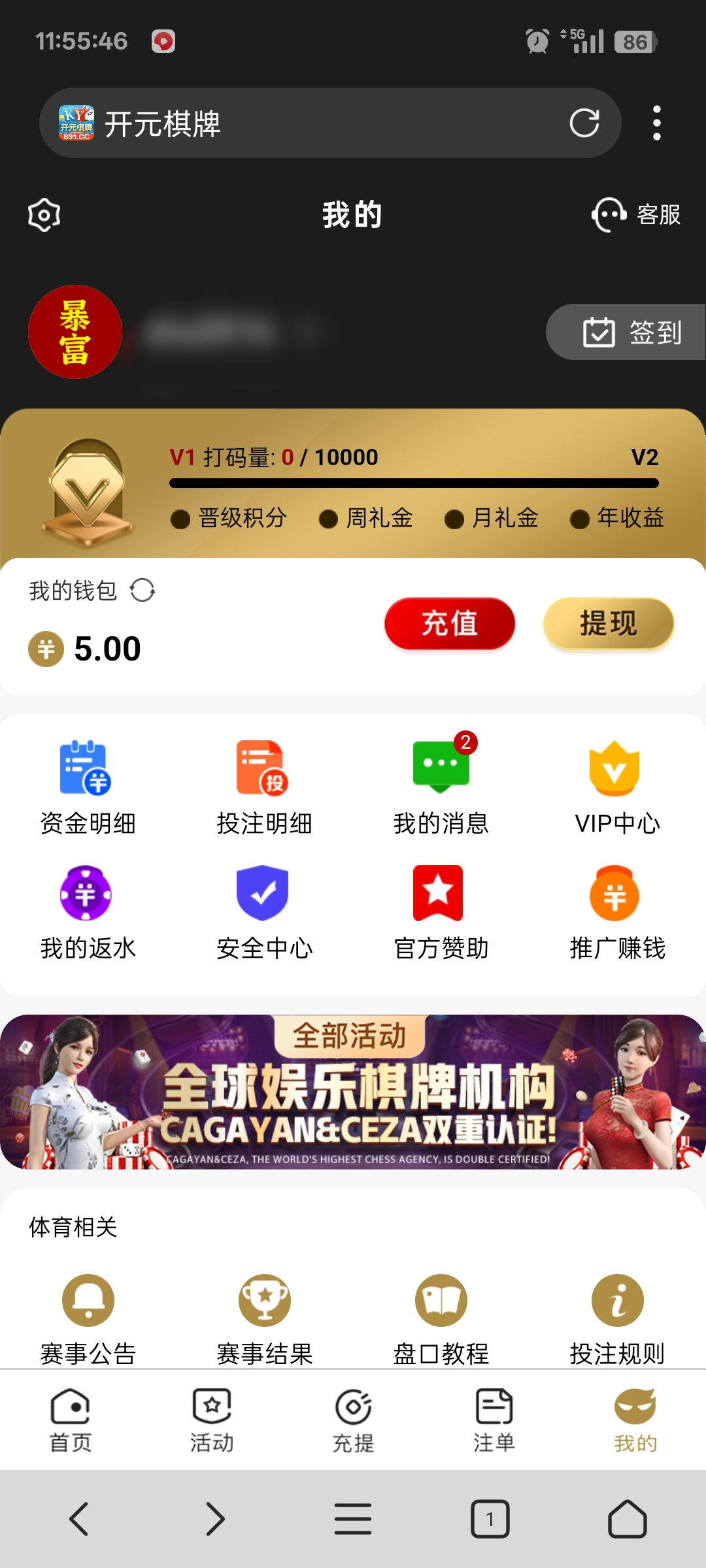The image size is (706, 1568).
Task: Tap the 签到 check-in button
Action: pos(631,332)
